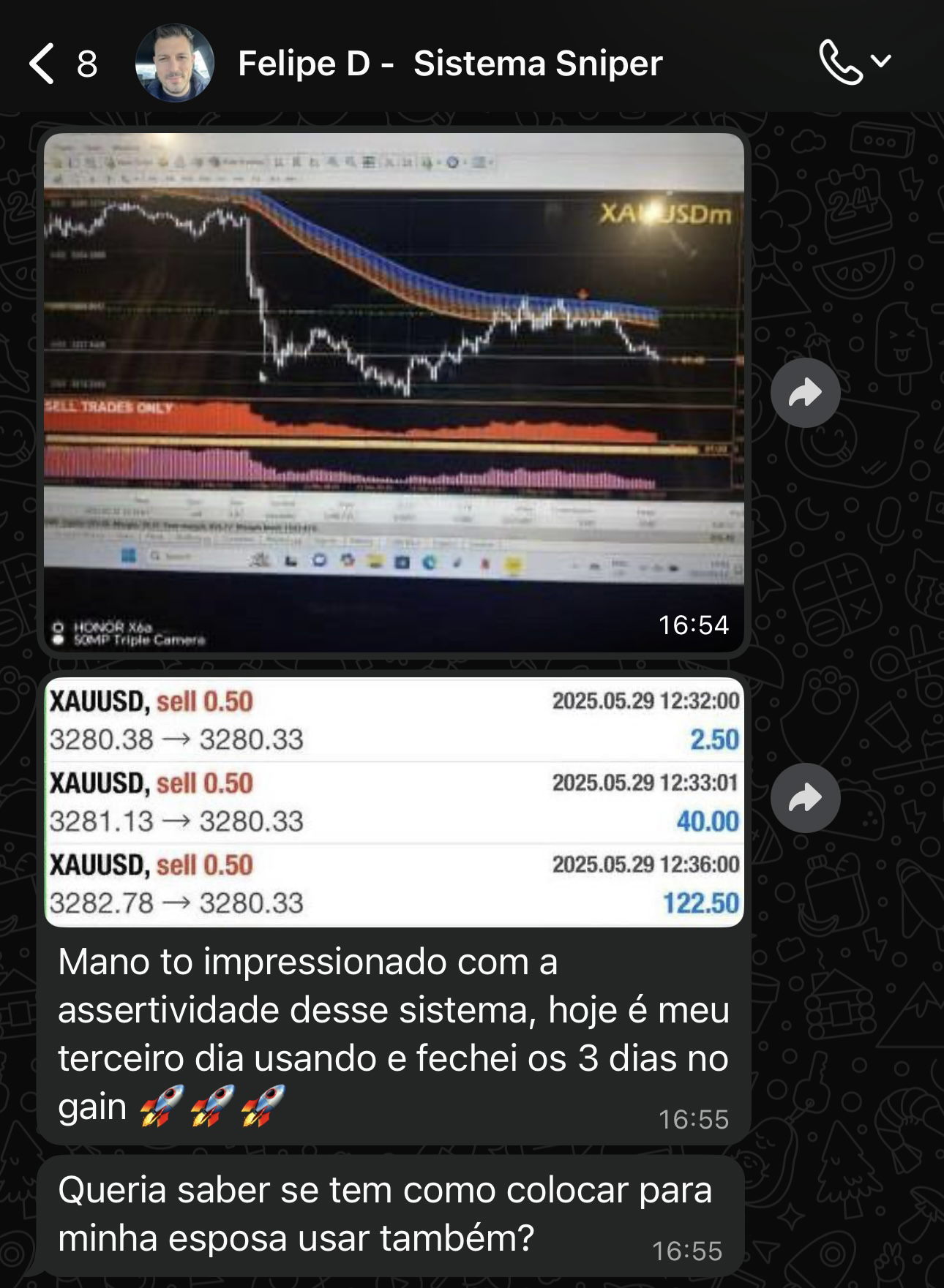Open the XAUUSDm chart photo
Image resolution: width=944 pixels, height=1288 pixels.
tap(394, 391)
